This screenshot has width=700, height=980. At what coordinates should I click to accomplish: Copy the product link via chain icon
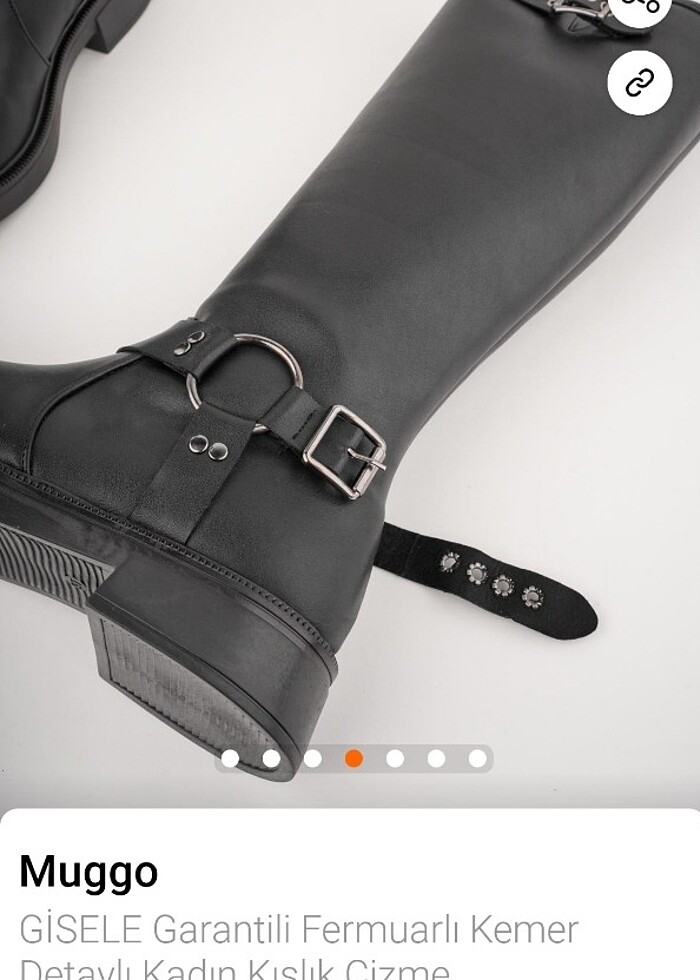pyautogui.click(x=639, y=83)
